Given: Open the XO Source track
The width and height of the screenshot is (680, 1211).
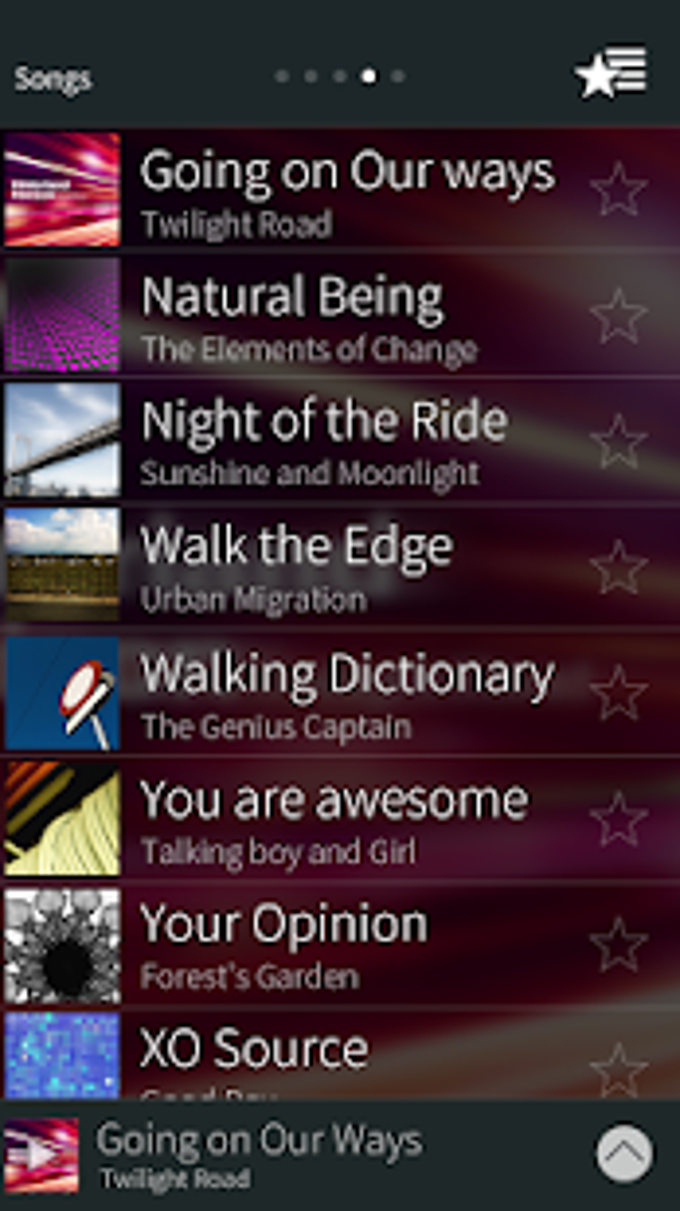Looking at the screenshot, I should click(x=340, y=1054).
